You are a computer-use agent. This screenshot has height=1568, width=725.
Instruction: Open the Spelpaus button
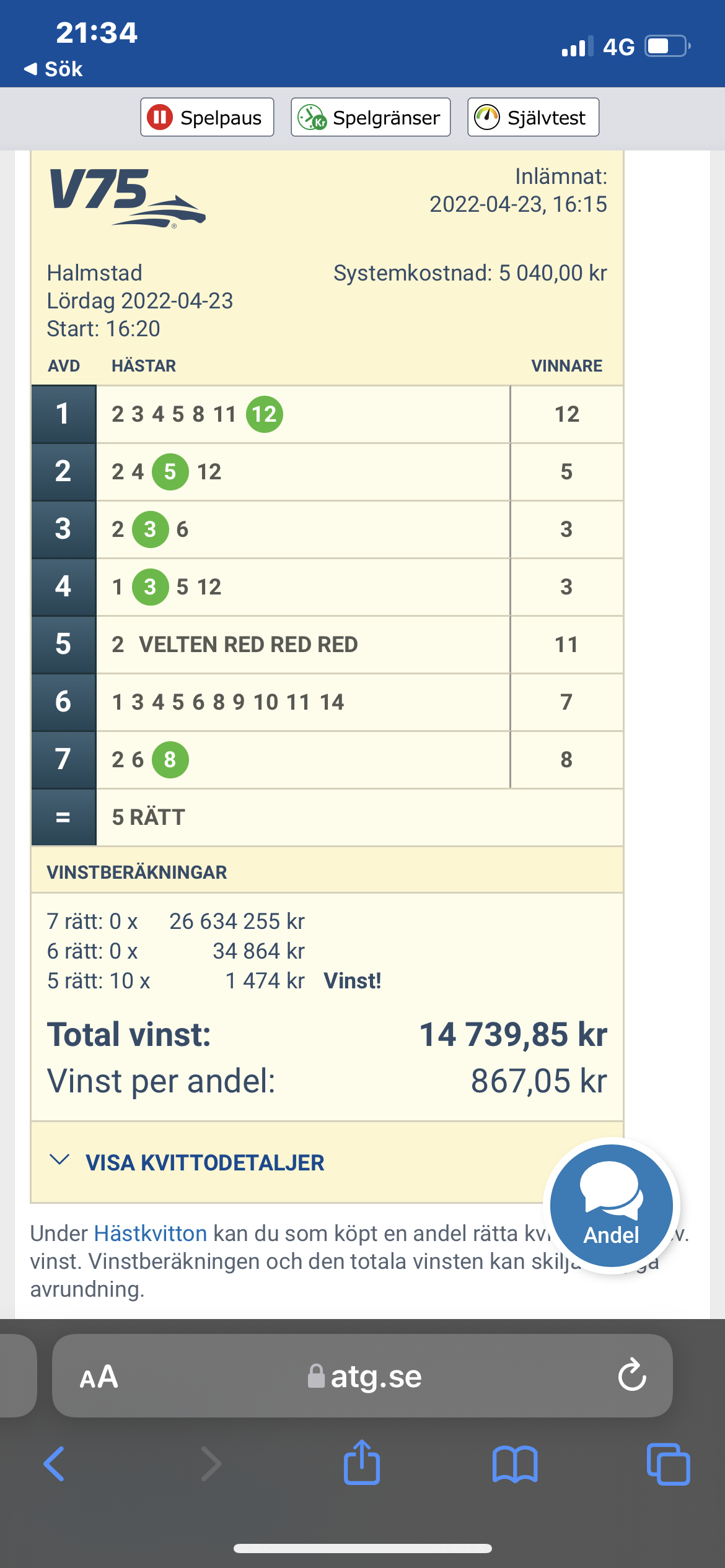[207, 117]
